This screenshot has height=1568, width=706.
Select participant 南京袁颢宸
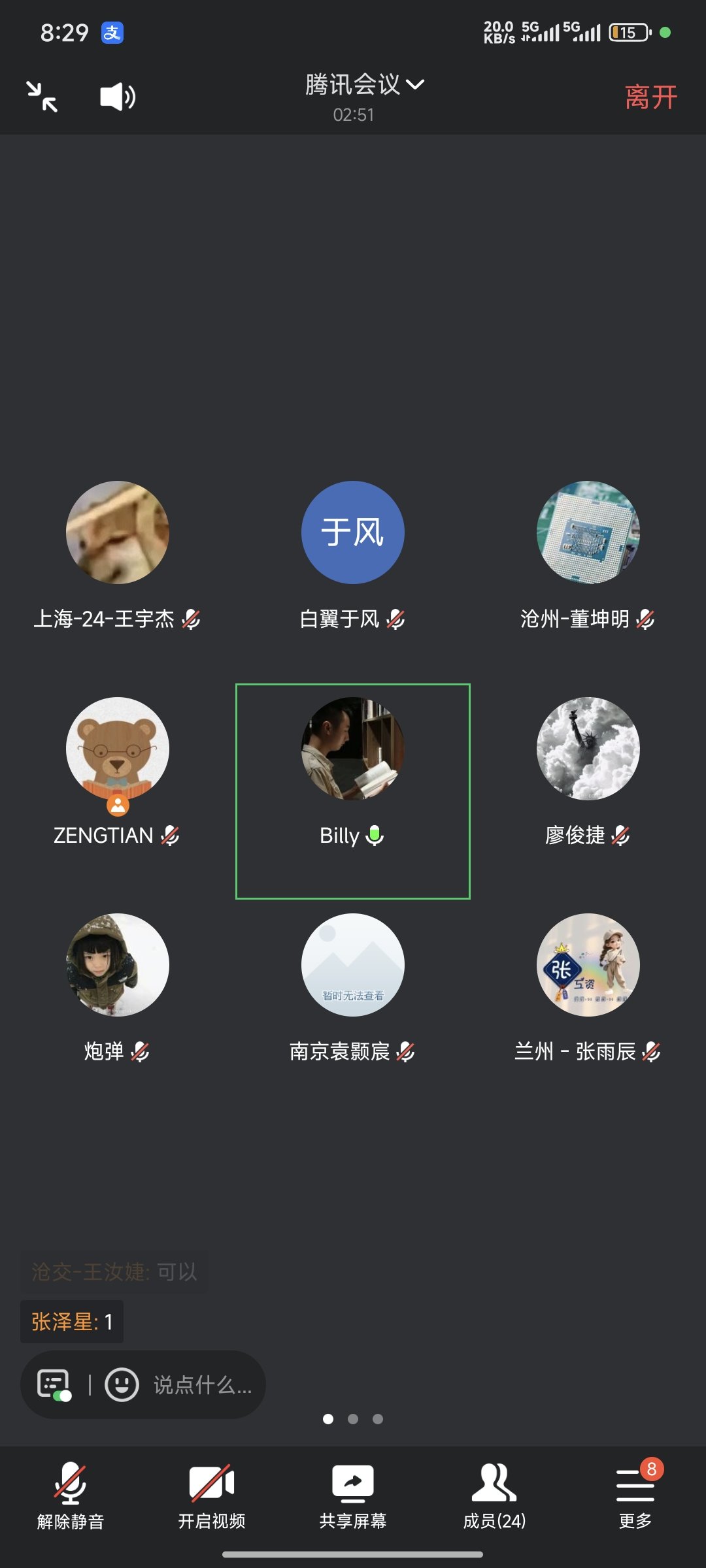coord(353,965)
